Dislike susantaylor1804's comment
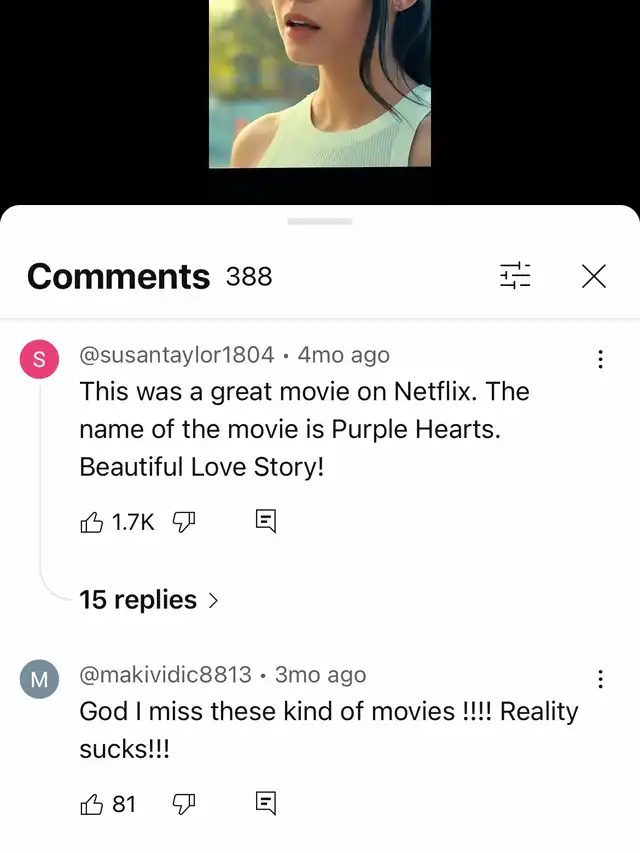The height and width of the screenshot is (853, 640). [184, 521]
